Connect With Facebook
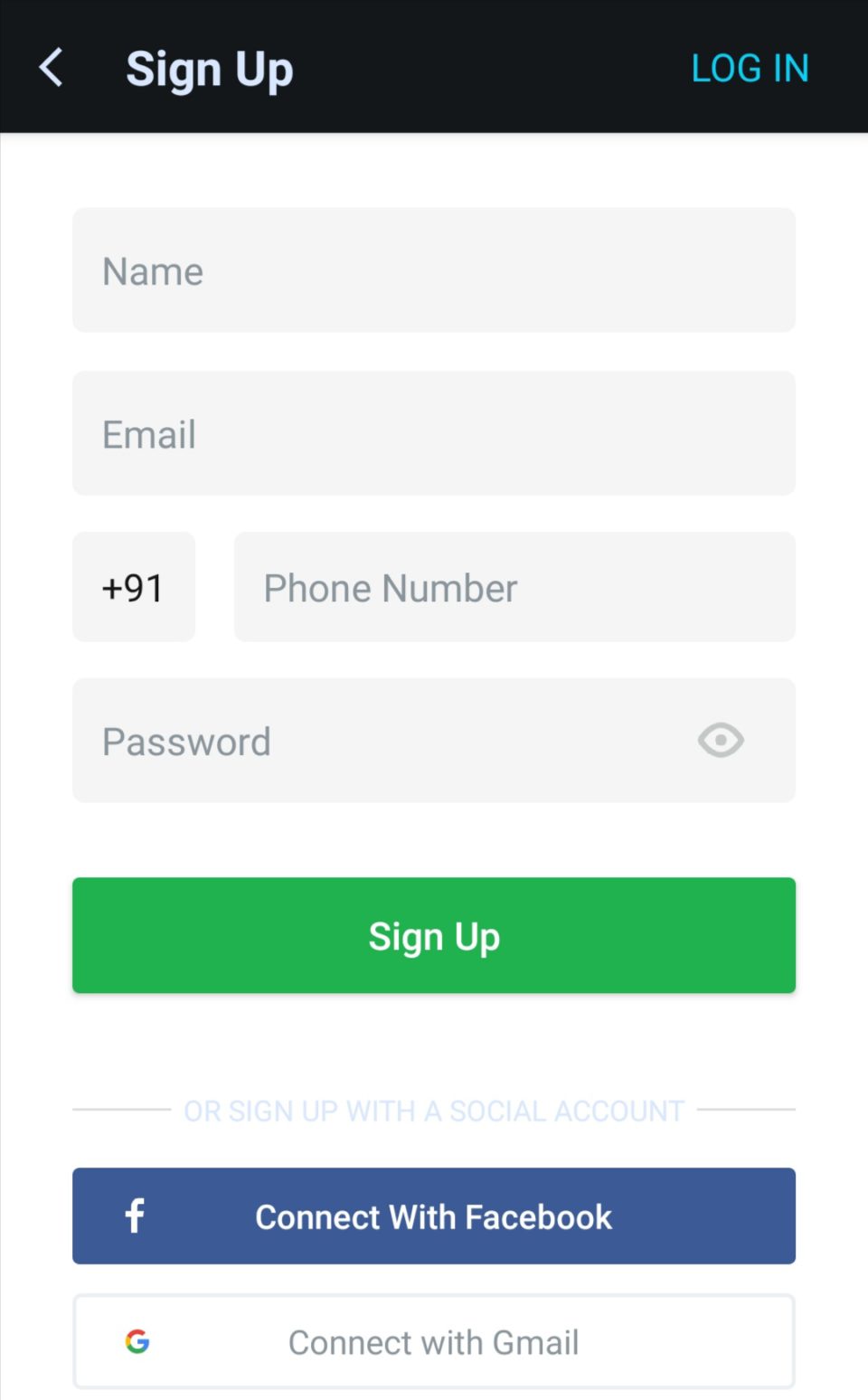Screen dimensions: 868x1400 coord(434,1216)
